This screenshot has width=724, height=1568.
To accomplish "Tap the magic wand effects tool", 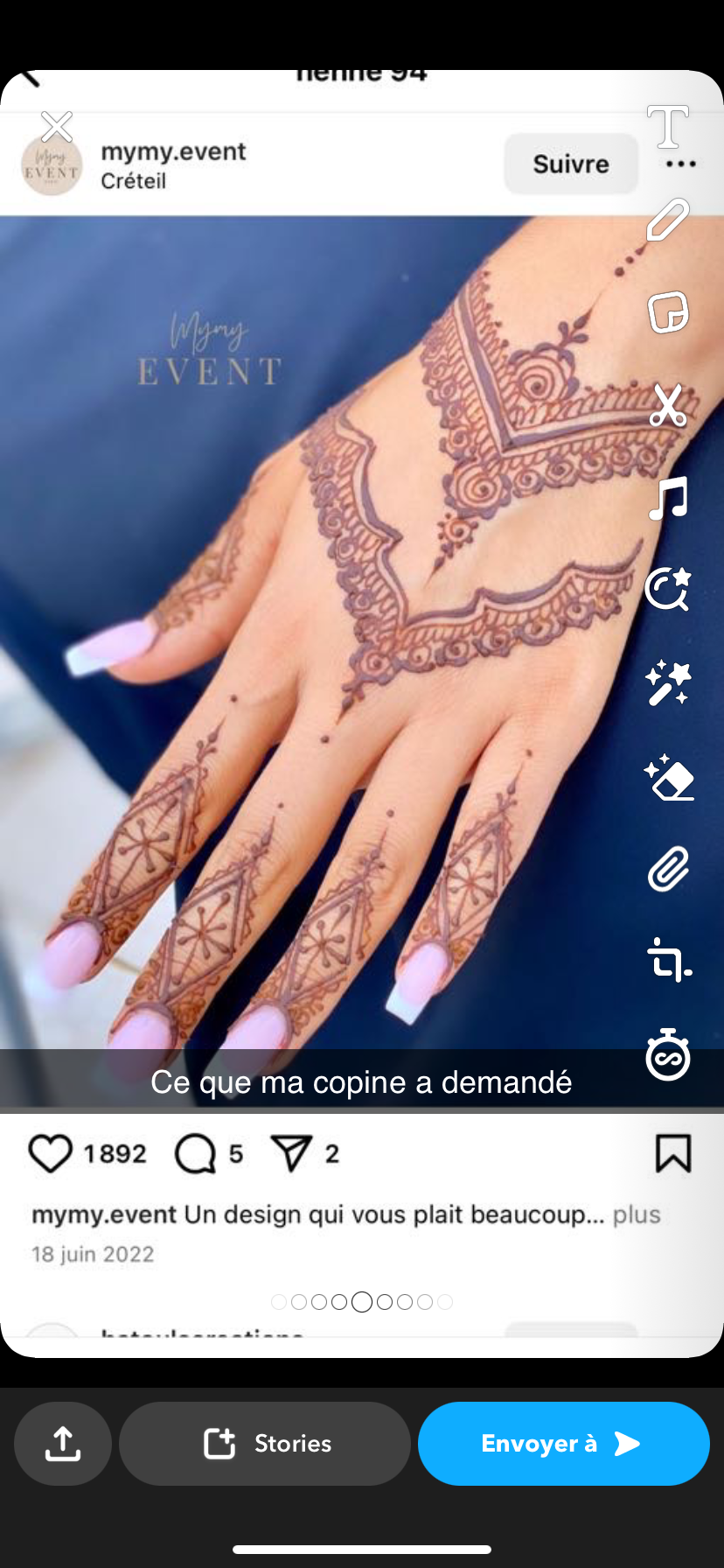I will click(x=668, y=682).
